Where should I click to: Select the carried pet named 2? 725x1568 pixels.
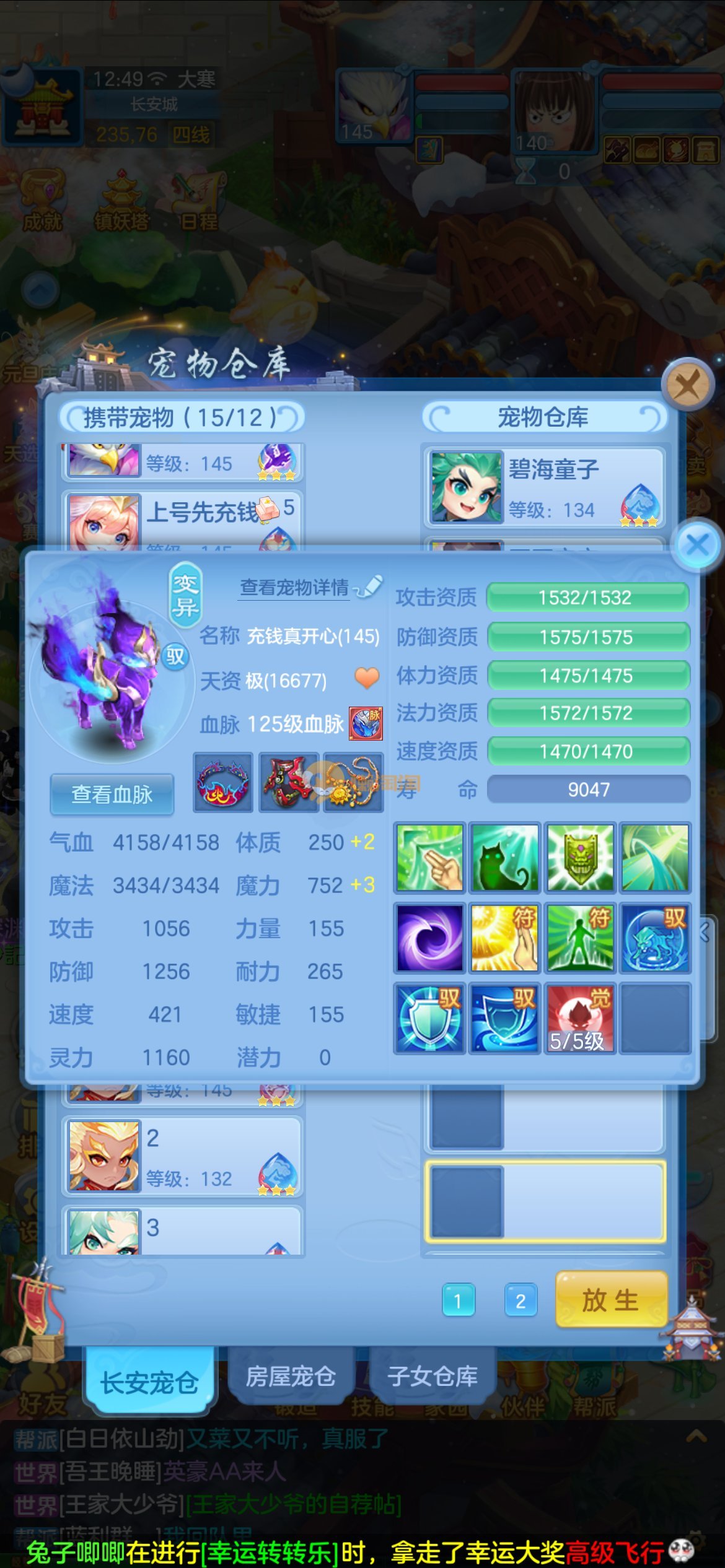(182, 1157)
